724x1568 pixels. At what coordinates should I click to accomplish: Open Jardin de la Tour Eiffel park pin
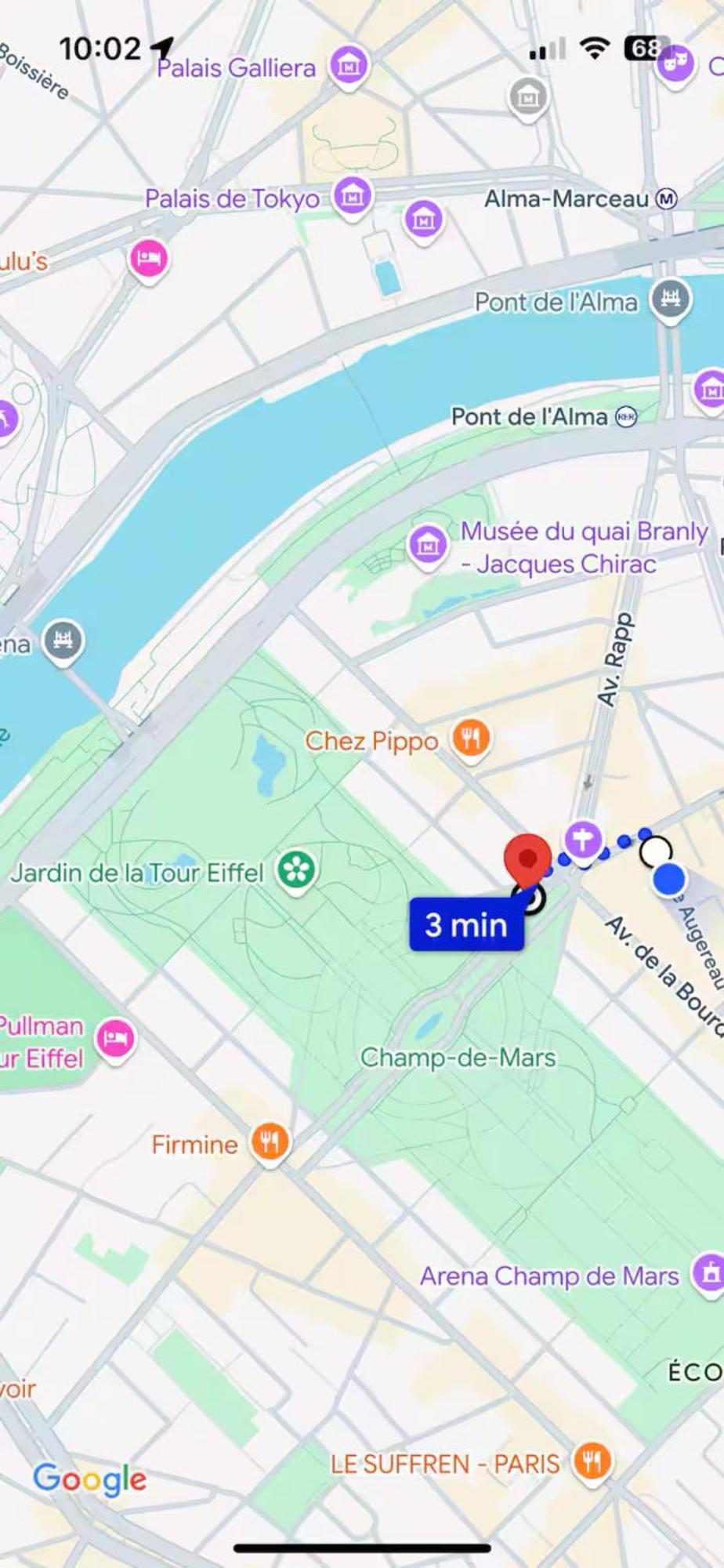296,870
